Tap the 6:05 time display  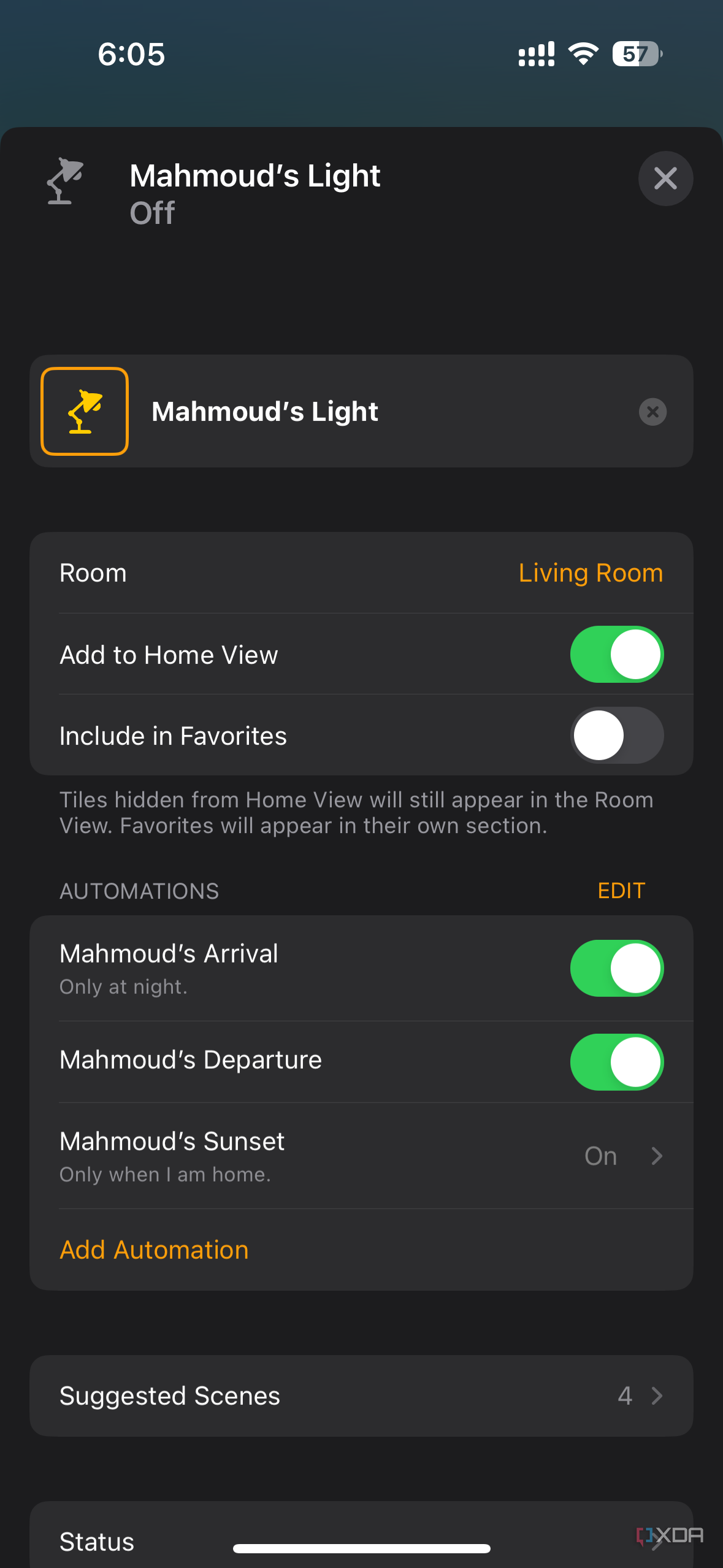tap(131, 54)
